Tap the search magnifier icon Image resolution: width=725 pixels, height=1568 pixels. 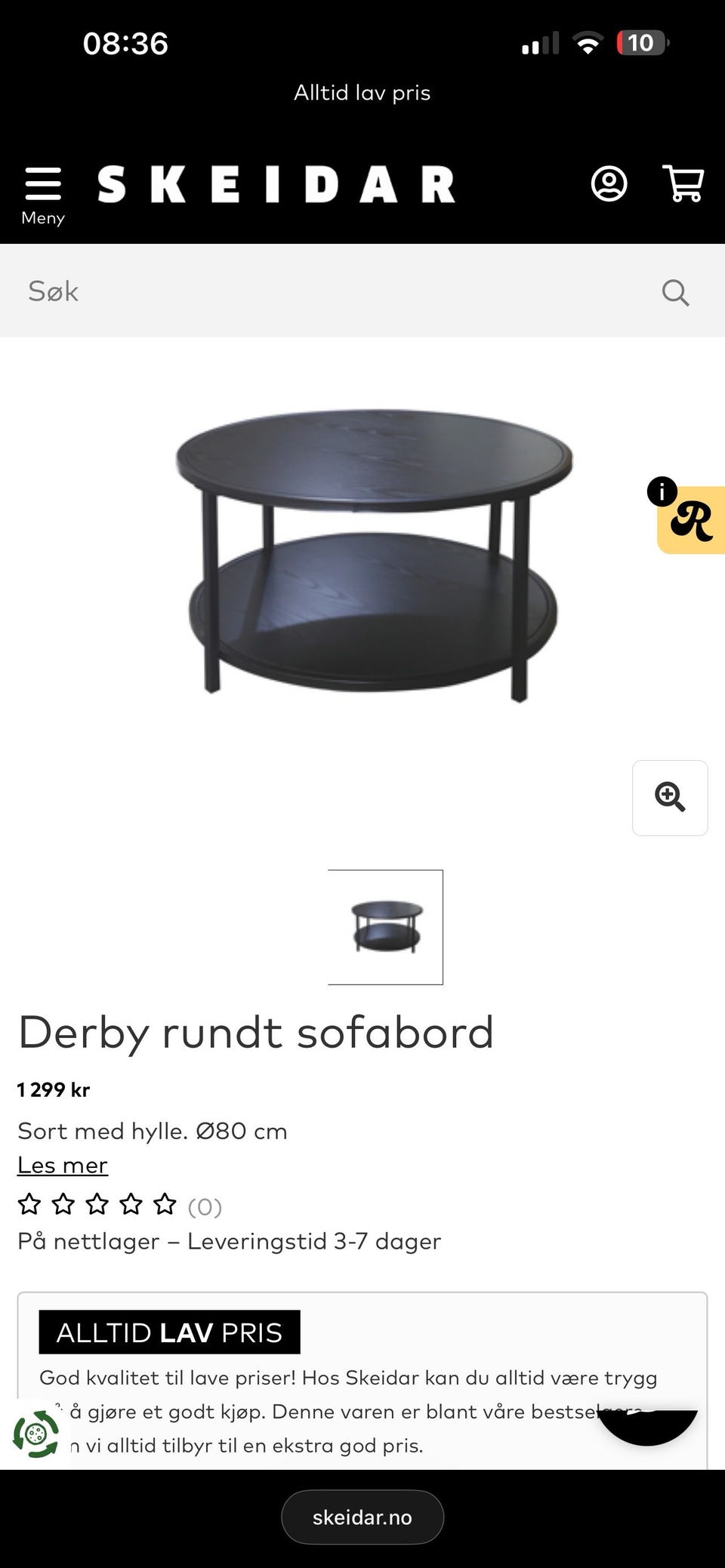675,292
